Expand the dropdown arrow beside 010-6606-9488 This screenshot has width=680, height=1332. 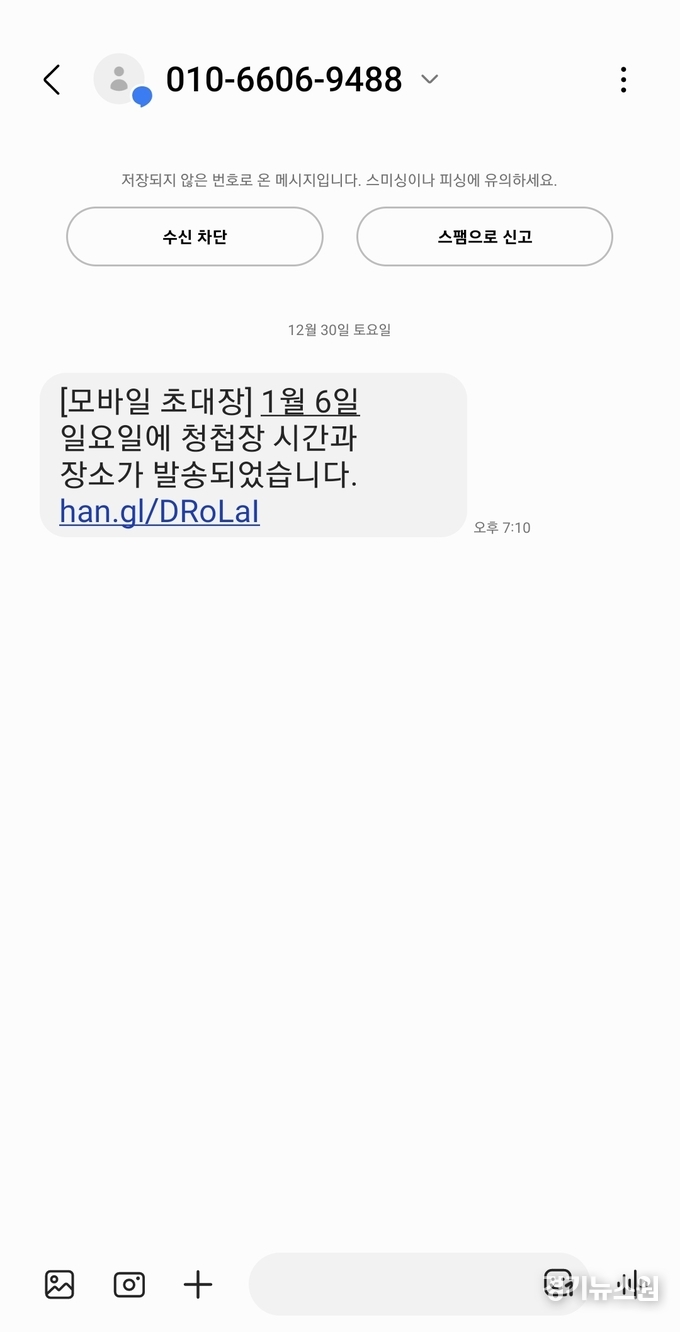point(430,79)
